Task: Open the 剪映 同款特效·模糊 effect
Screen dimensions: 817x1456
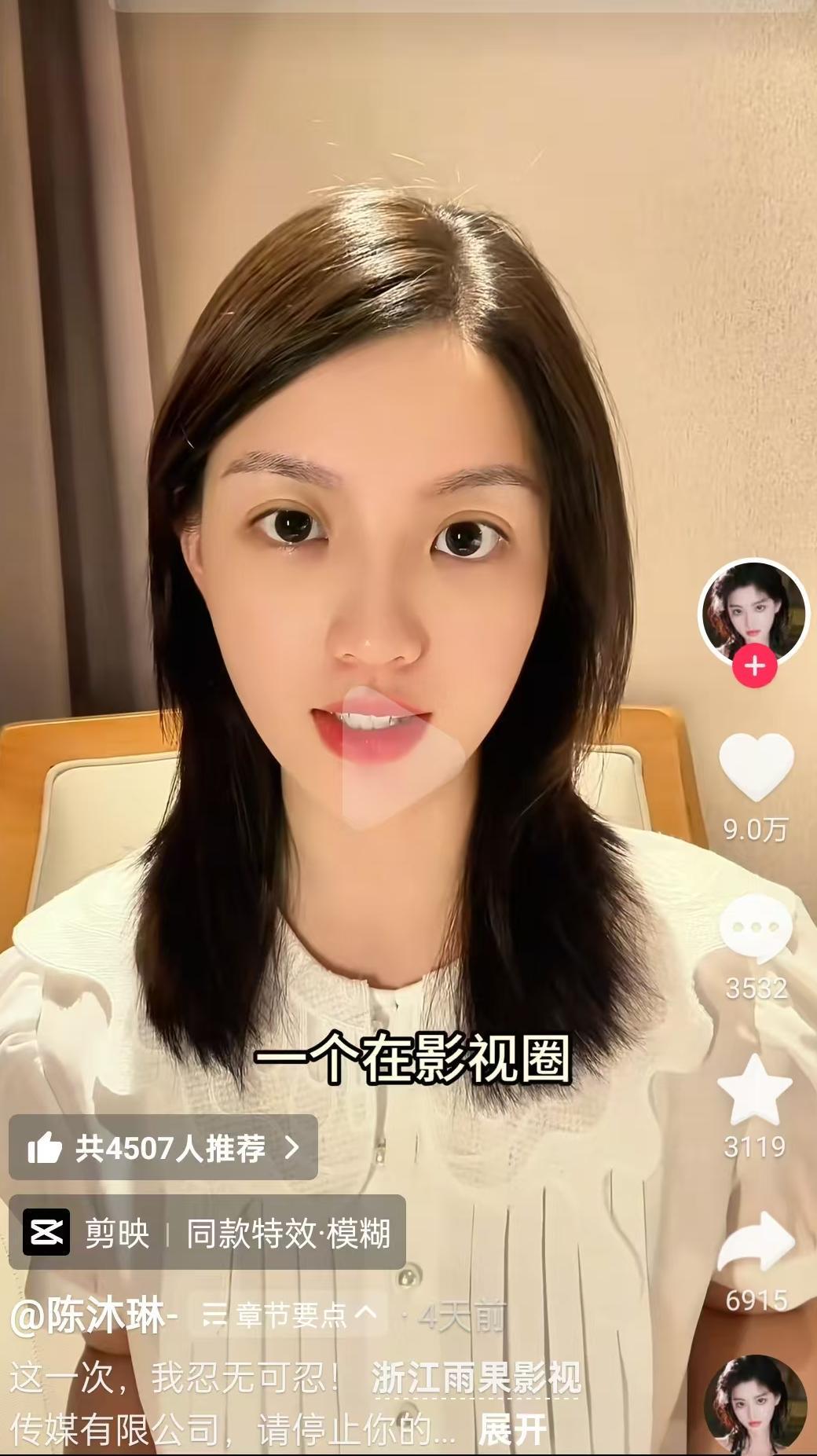Action: click(x=207, y=1233)
